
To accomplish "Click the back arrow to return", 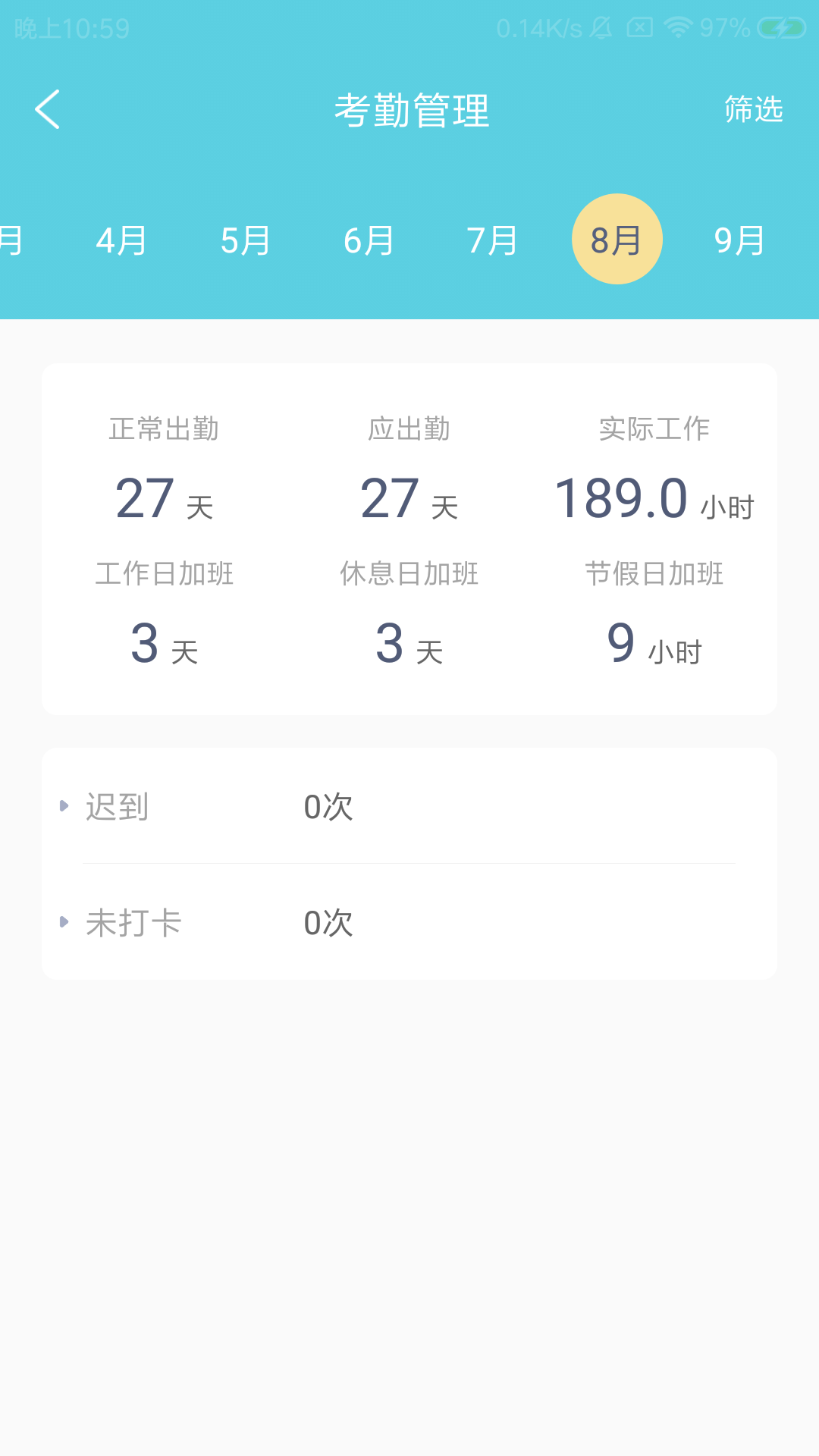I will pos(48,109).
